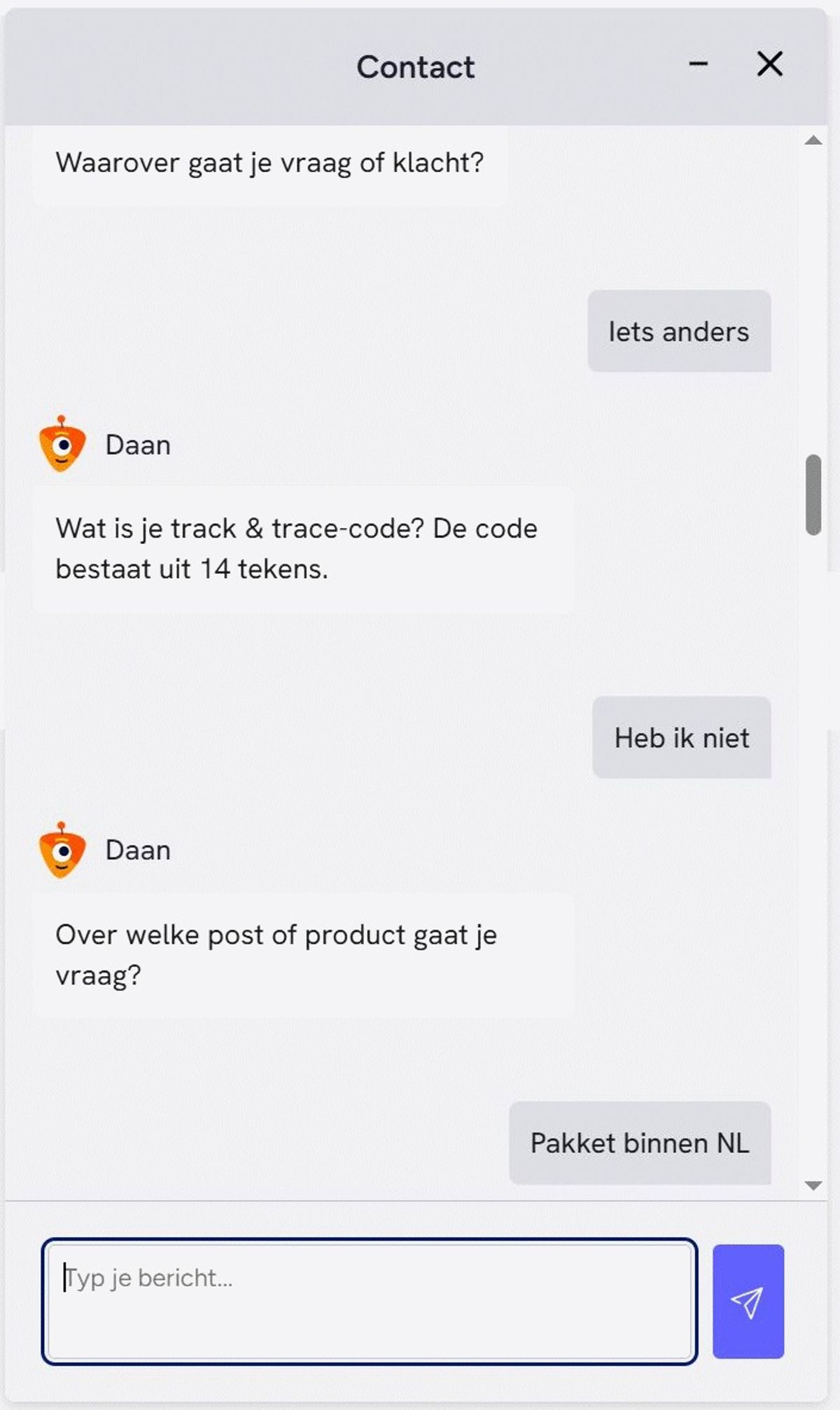Tap the scrollbar up arrow
The image size is (840, 1410).
pos(813,141)
